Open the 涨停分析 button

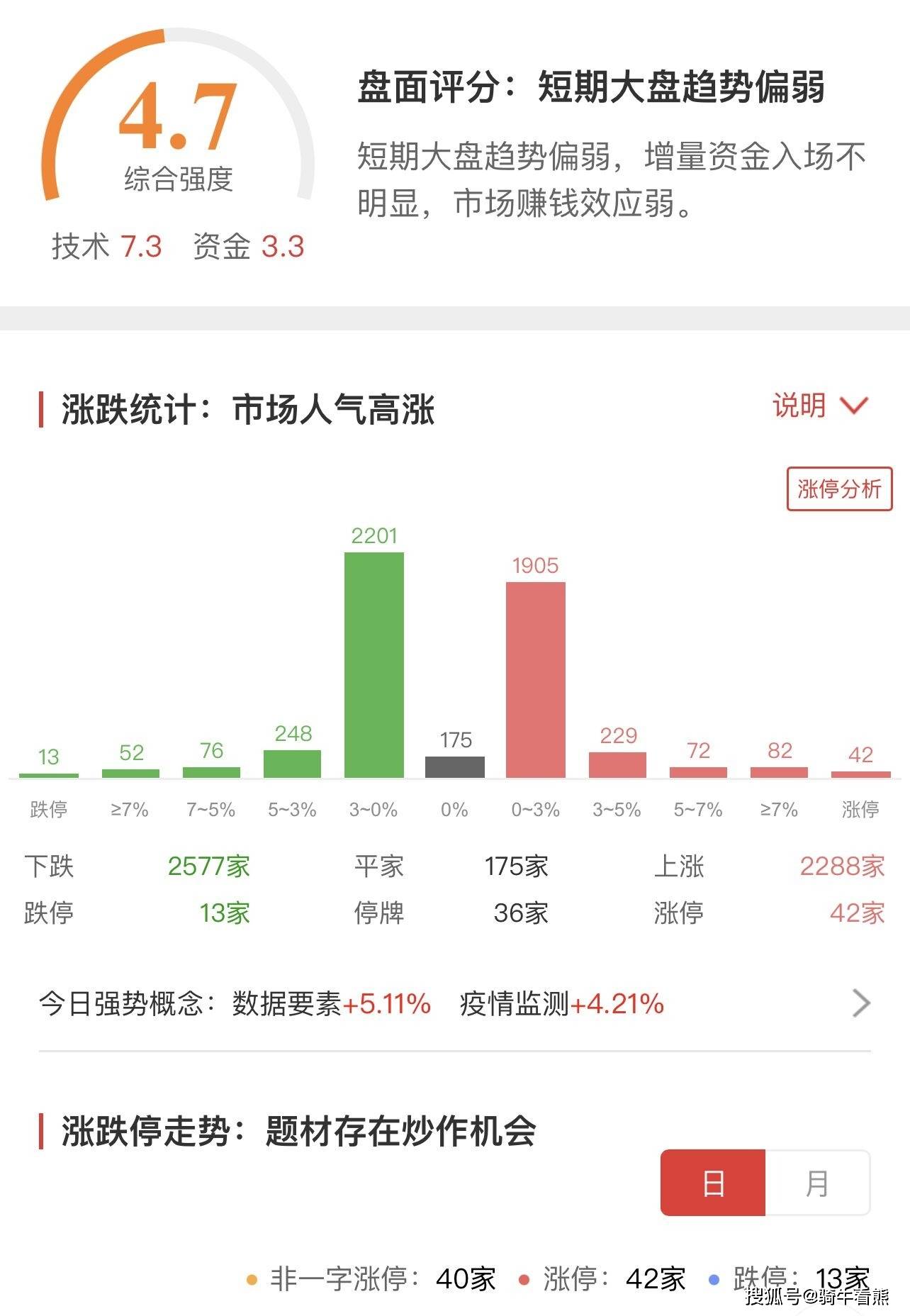(839, 489)
